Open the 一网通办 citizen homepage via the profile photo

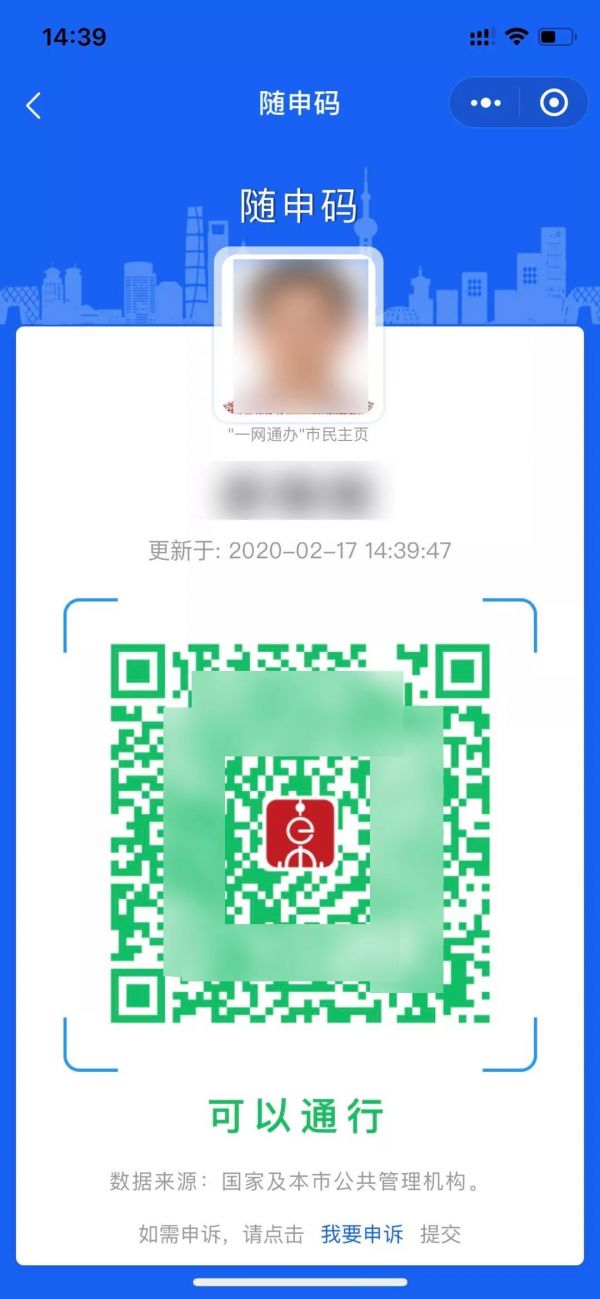click(299, 336)
